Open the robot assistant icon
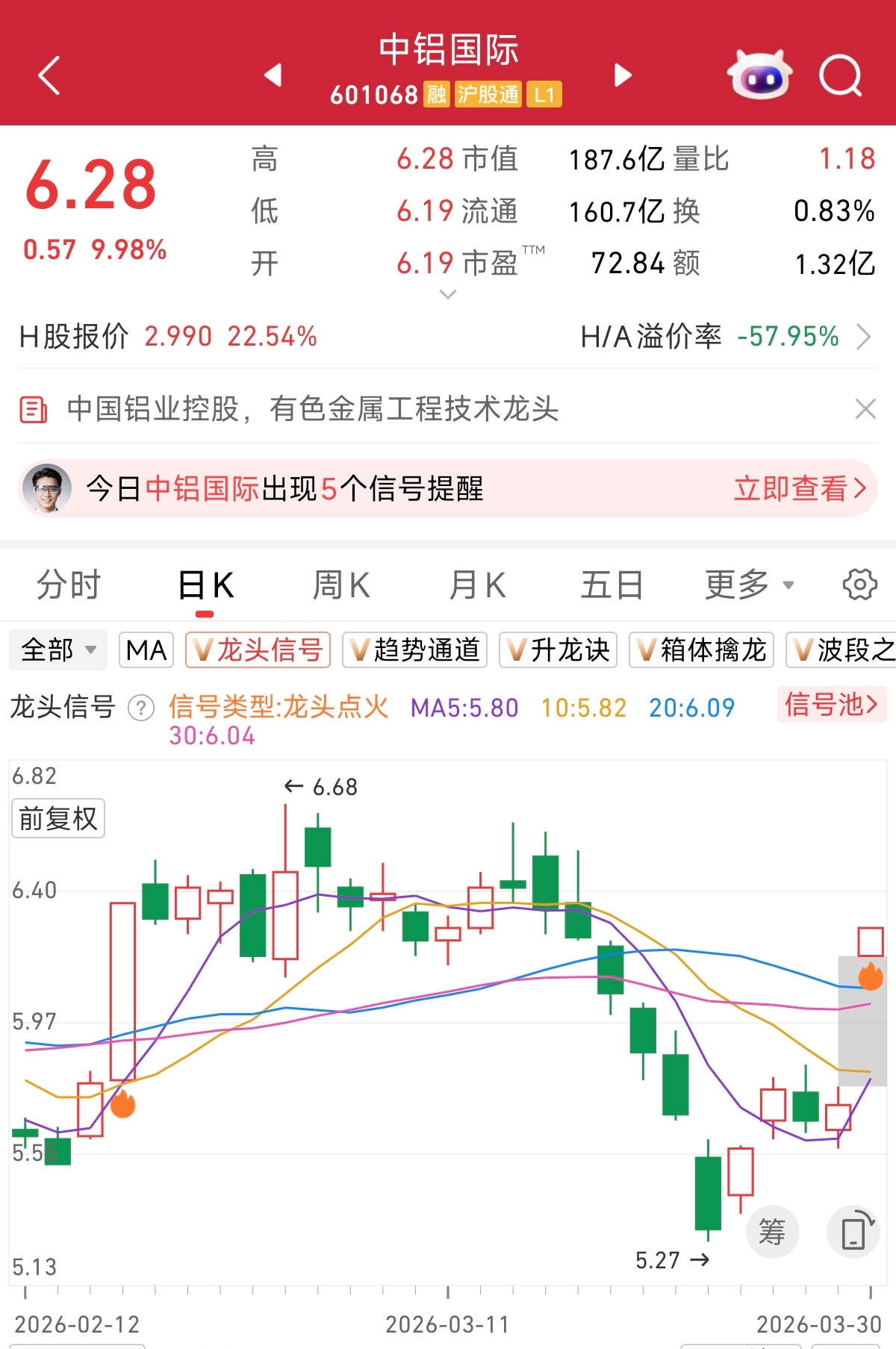The height and width of the screenshot is (1349, 896). pyautogui.click(x=759, y=75)
